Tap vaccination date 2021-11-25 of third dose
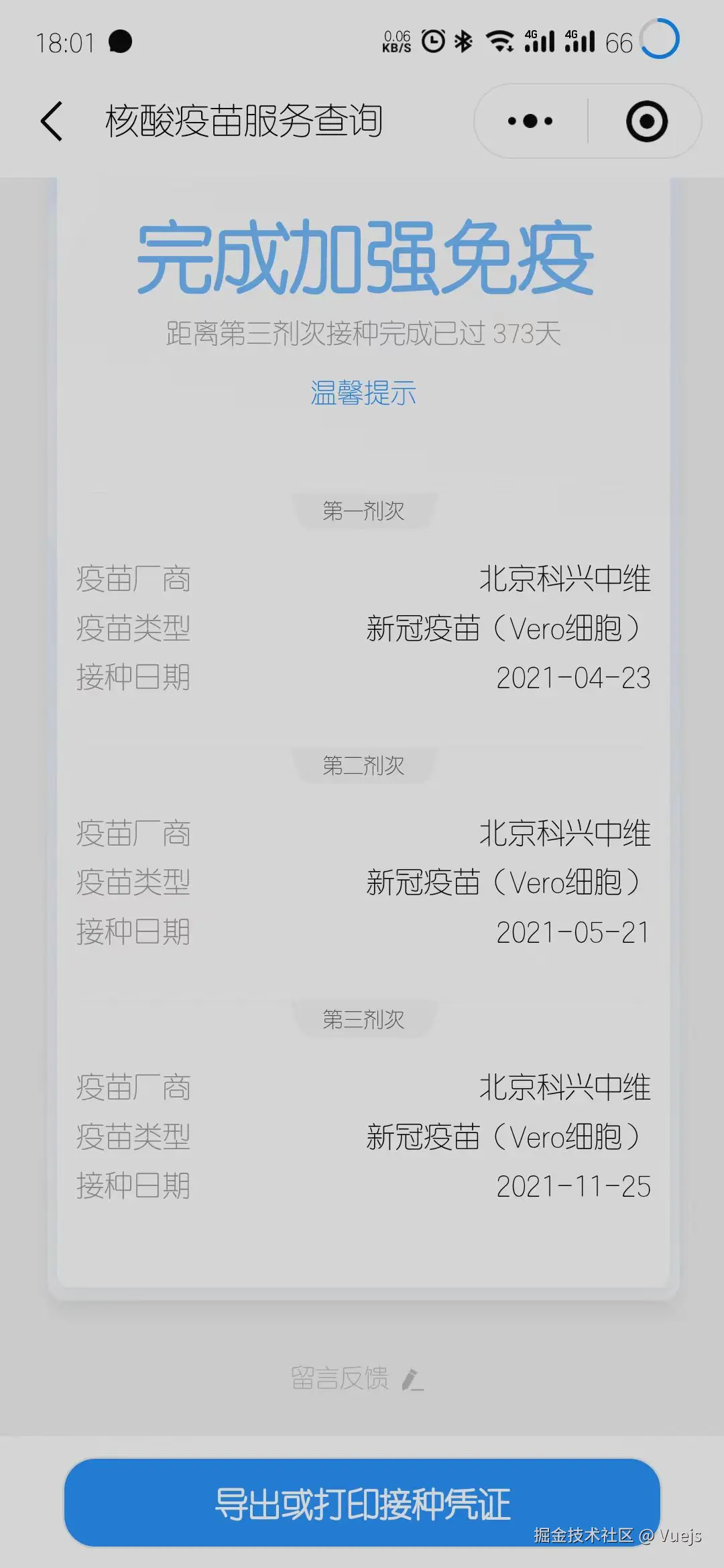The width and height of the screenshot is (724, 1568). 573,1185
